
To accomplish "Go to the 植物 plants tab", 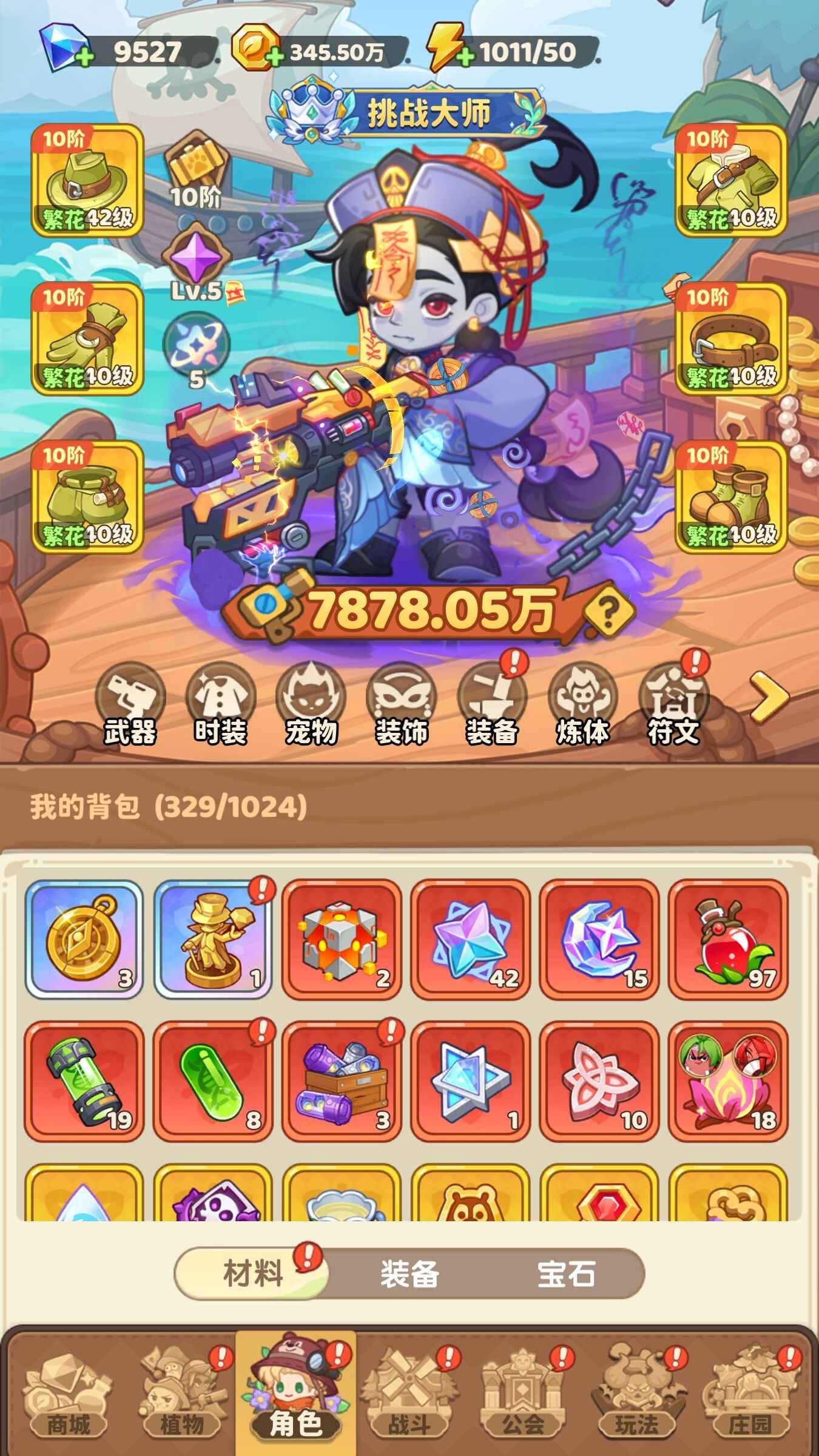I will [182, 1401].
